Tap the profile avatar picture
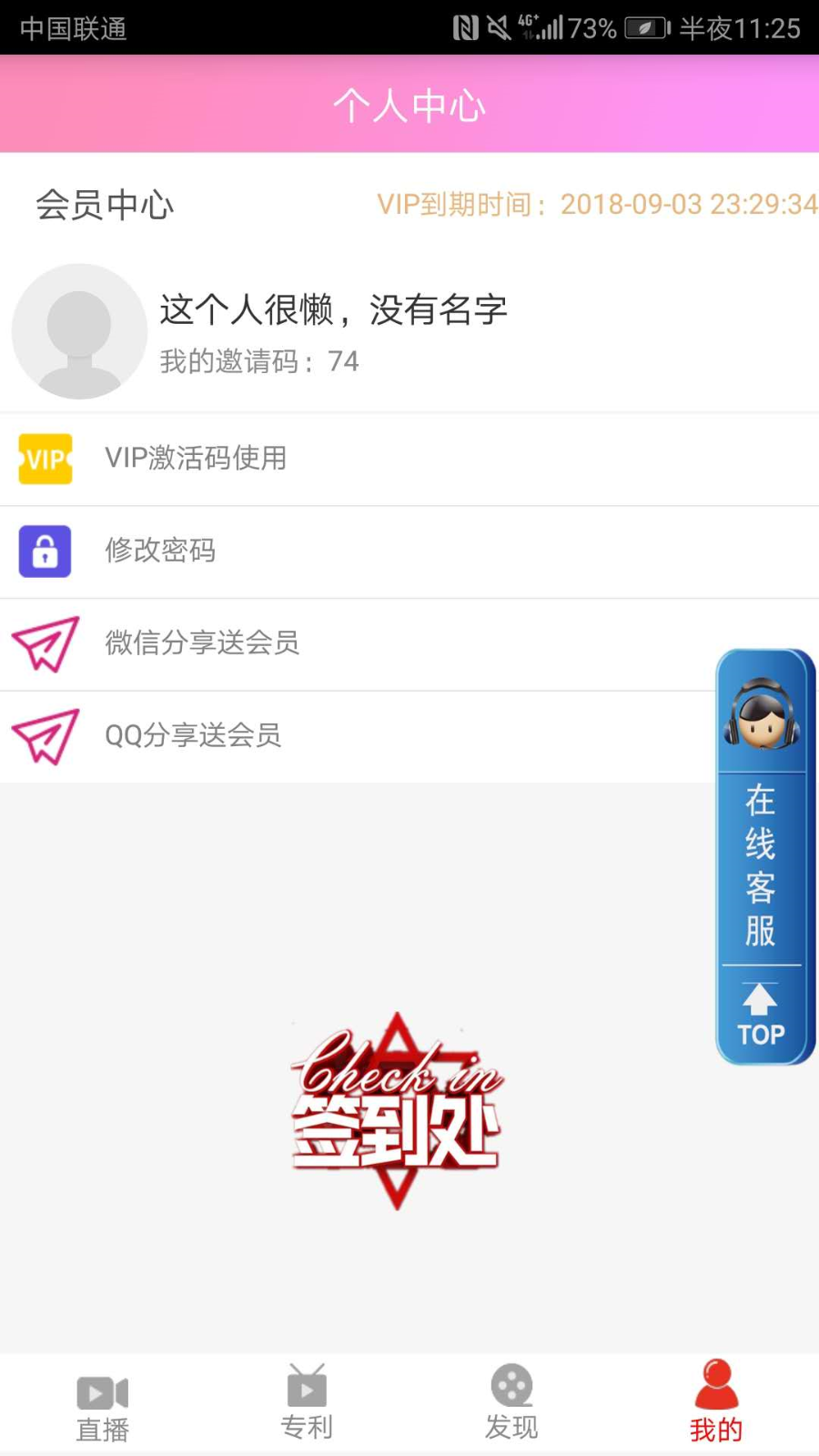This screenshot has height=1456, width=819. (79, 332)
